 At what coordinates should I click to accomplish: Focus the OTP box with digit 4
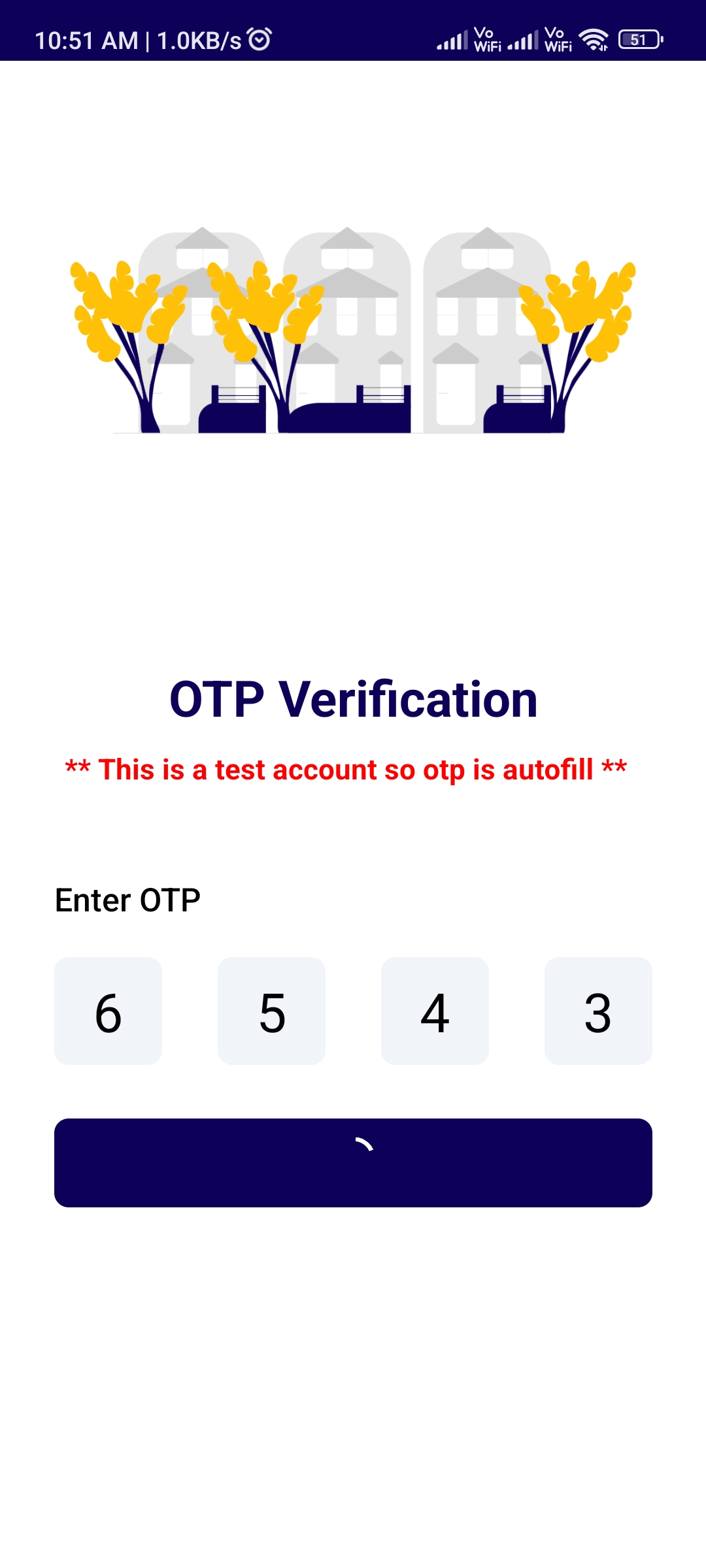click(x=435, y=1011)
